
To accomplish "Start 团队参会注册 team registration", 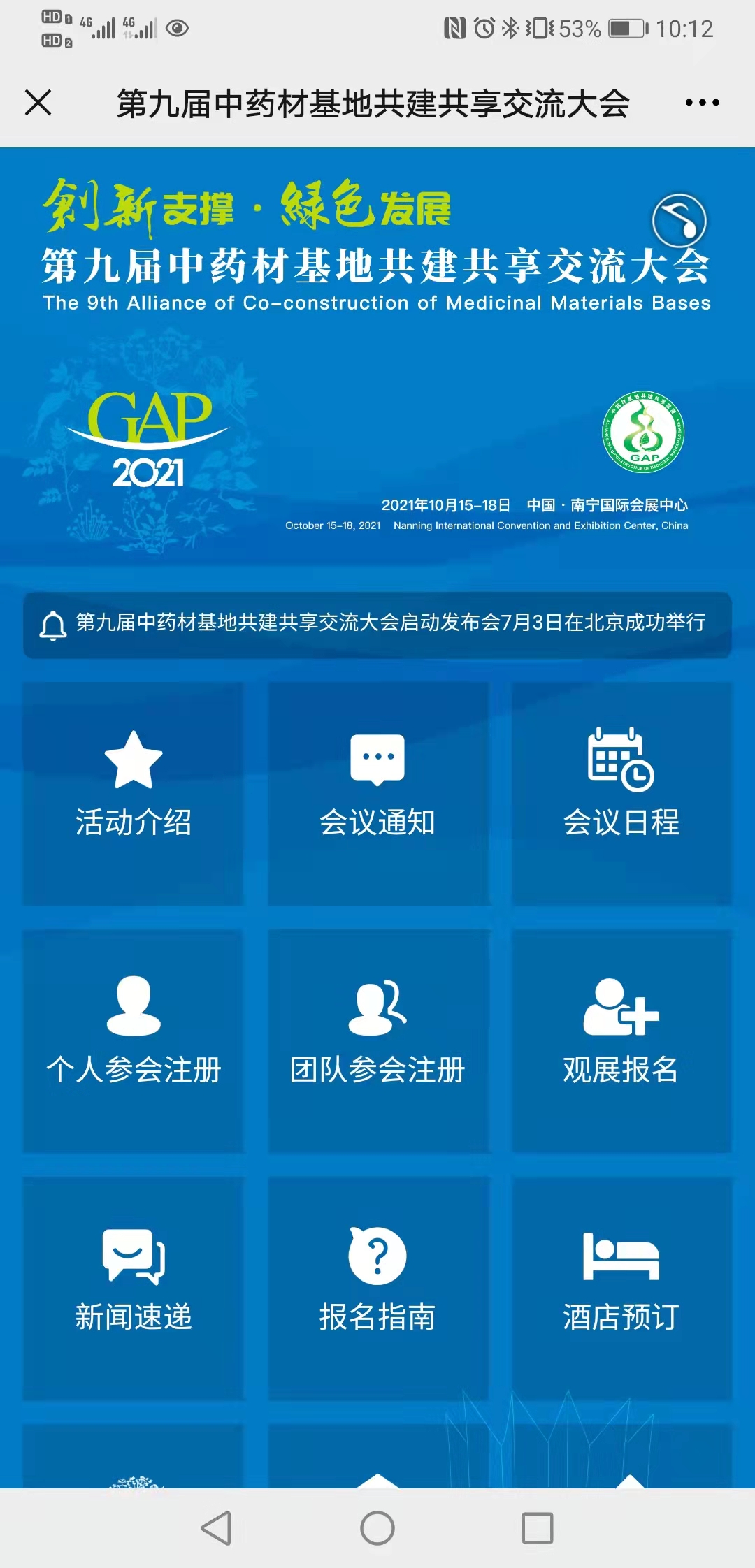I will pos(377,1041).
